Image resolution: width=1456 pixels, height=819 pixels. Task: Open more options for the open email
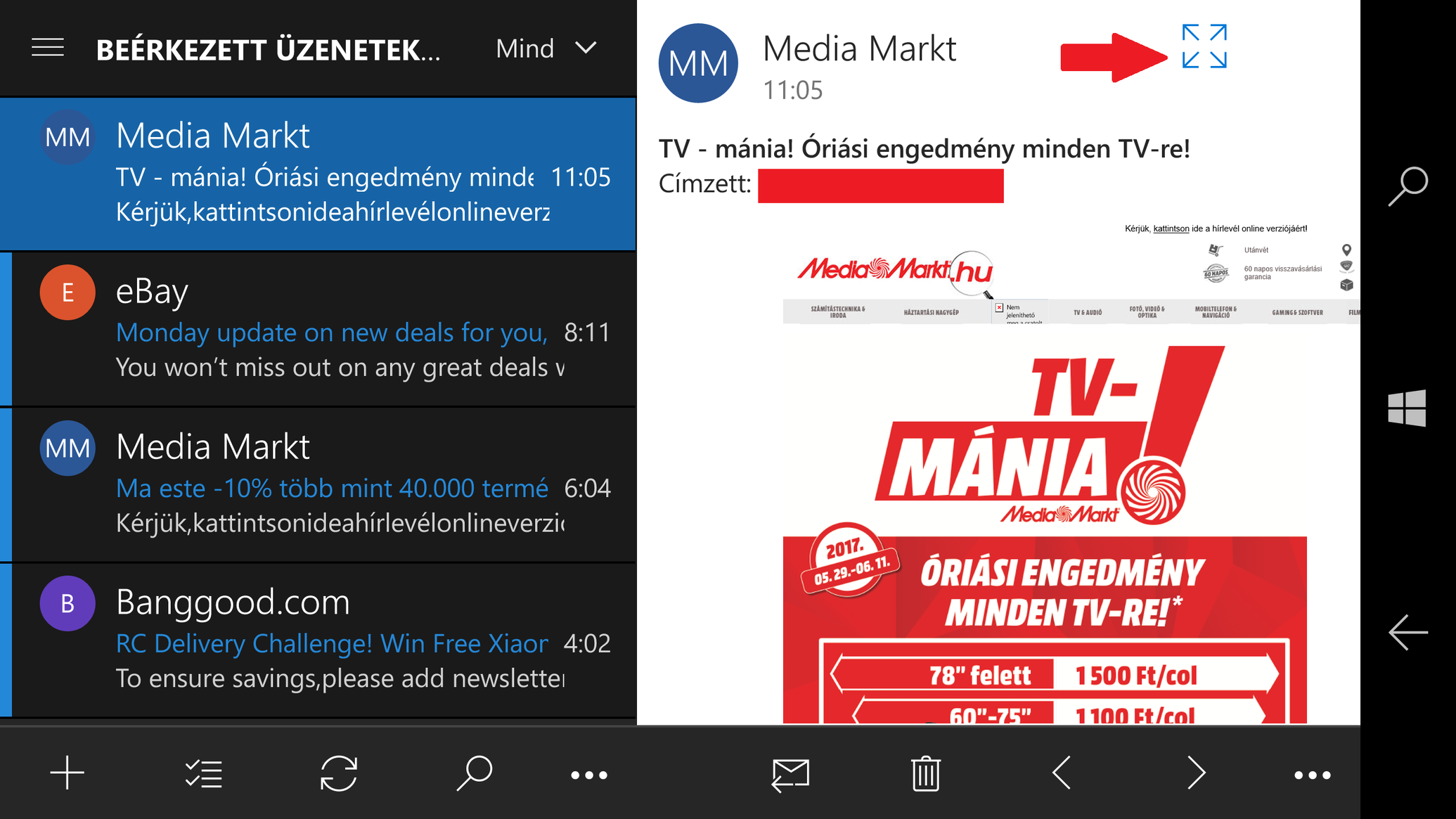click(x=1312, y=775)
